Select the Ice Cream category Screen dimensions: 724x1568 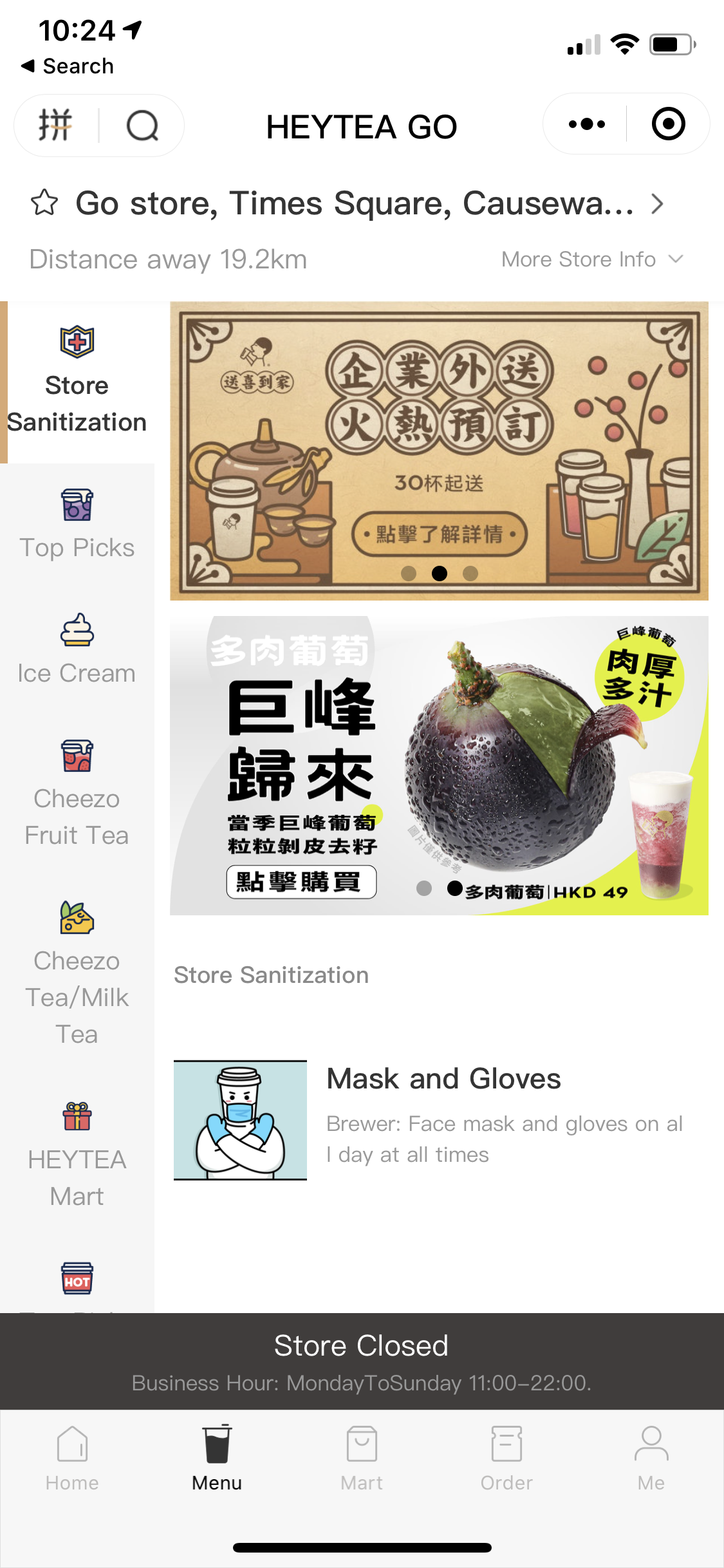tap(77, 650)
